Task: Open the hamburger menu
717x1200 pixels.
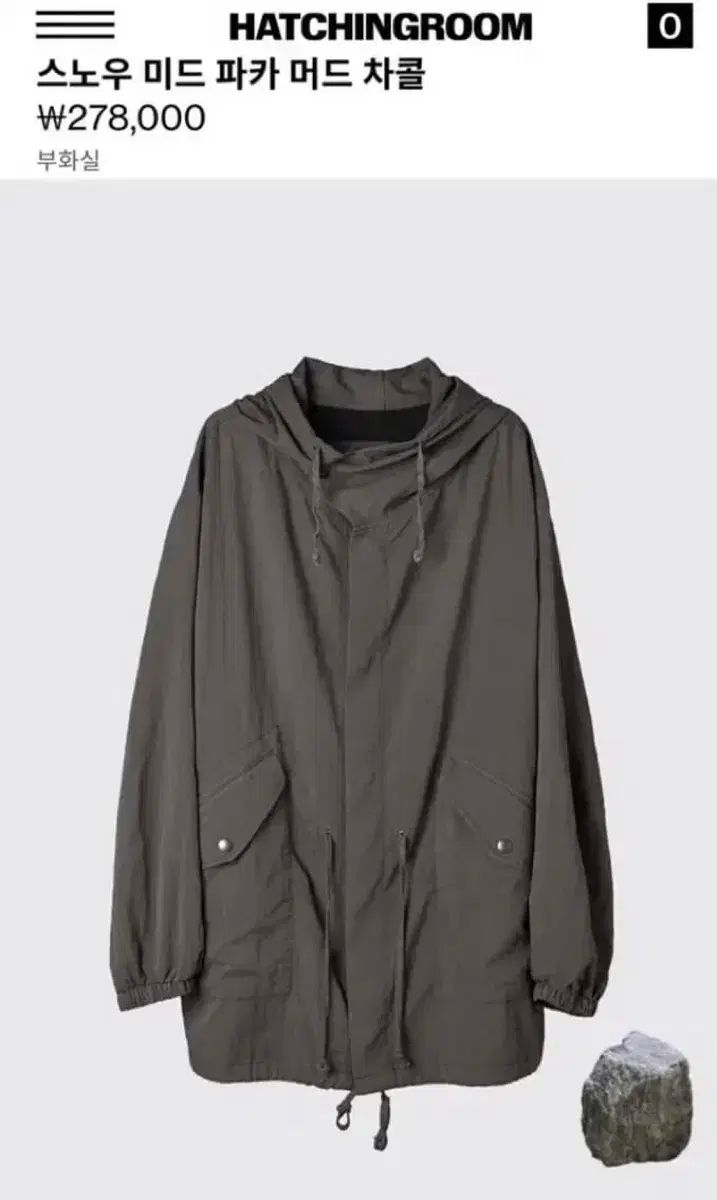Action: [x=75, y=26]
